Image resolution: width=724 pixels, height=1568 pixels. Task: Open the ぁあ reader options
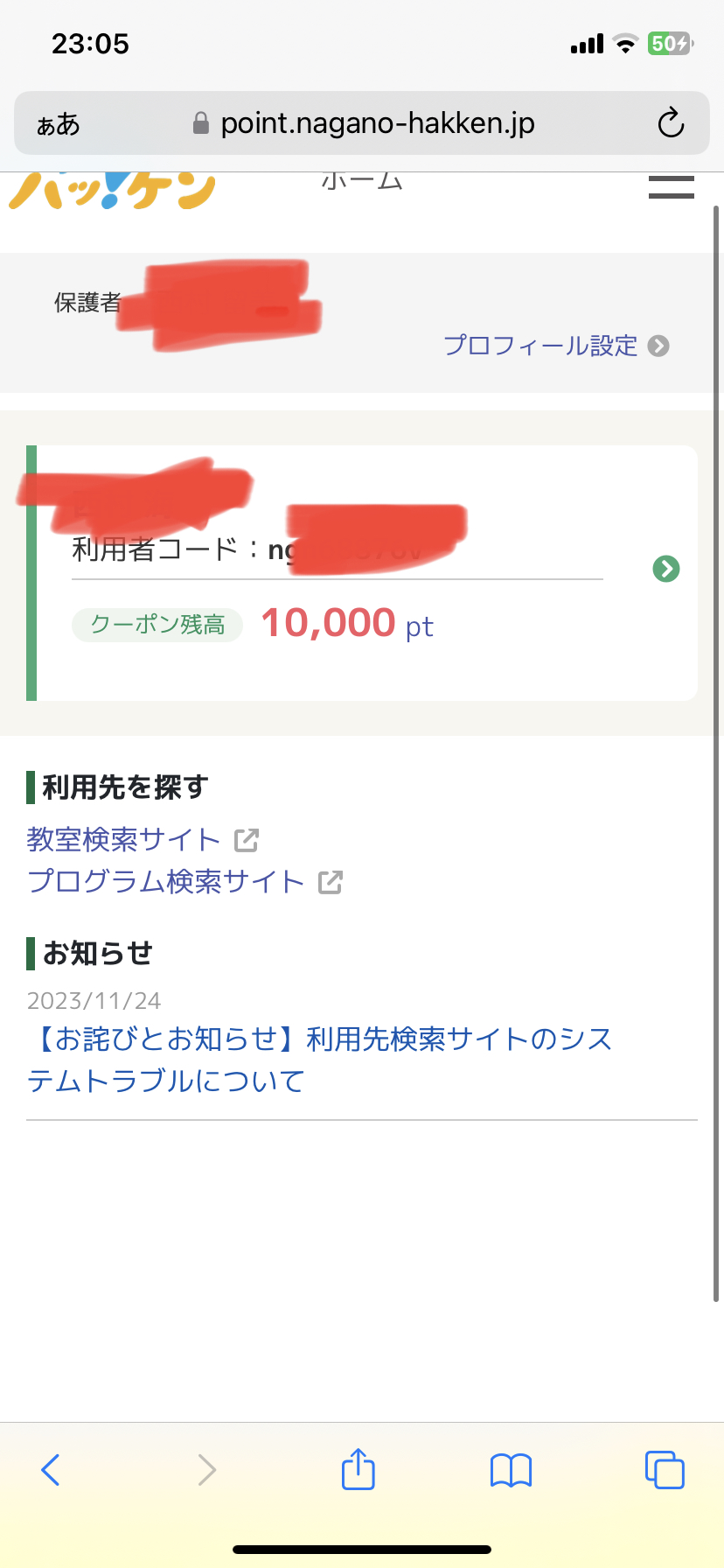click(x=58, y=124)
